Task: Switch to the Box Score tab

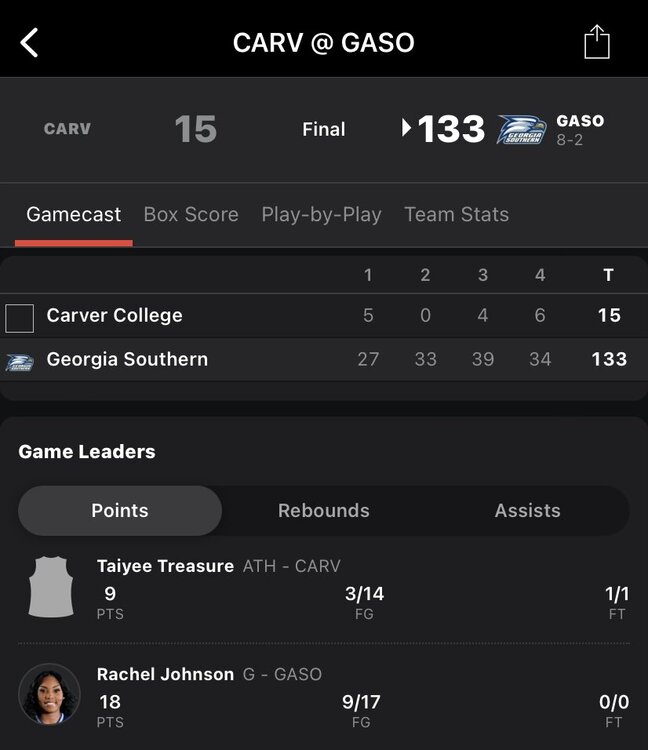Action: tap(191, 214)
